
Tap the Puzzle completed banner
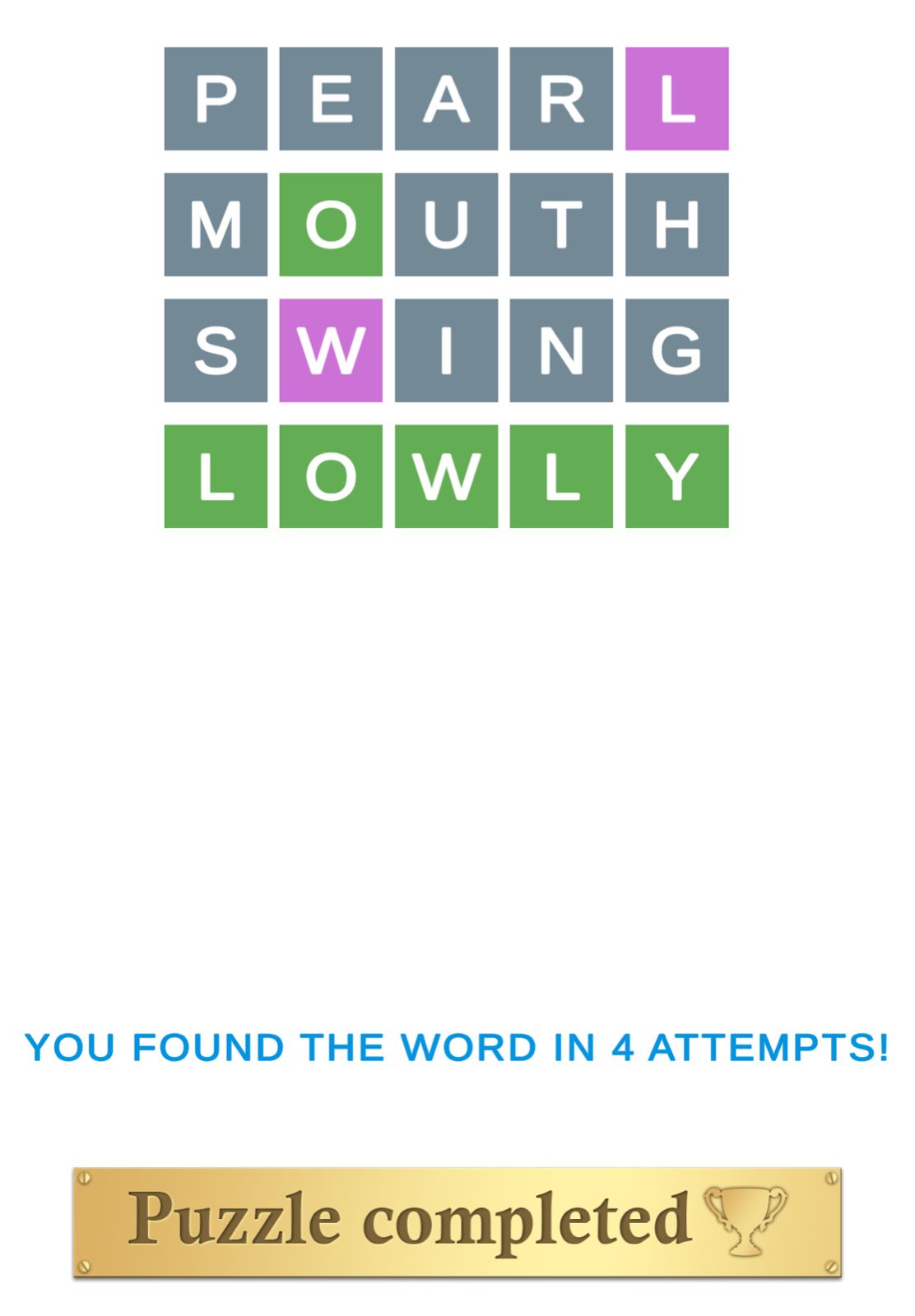click(x=457, y=1222)
